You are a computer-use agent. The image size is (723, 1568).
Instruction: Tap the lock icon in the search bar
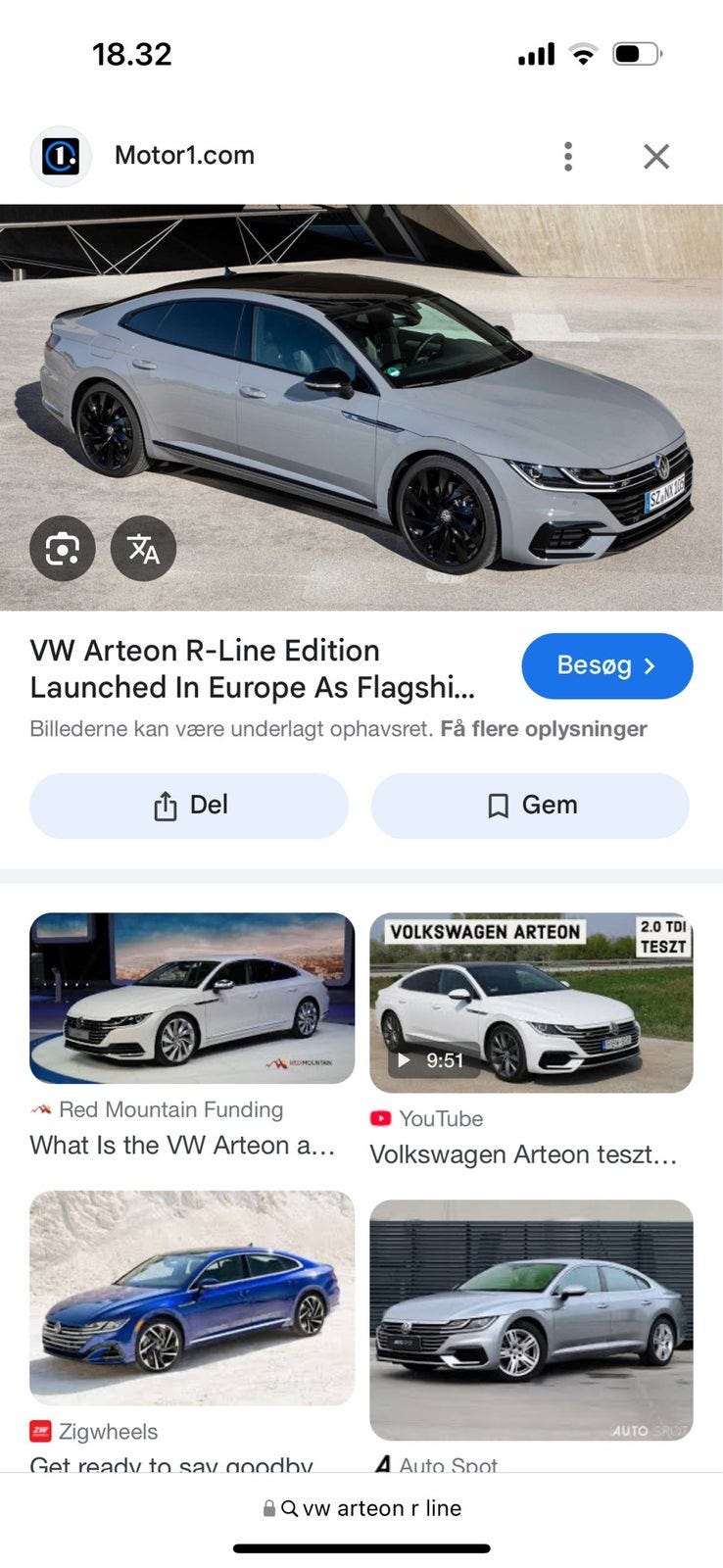(268, 1507)
